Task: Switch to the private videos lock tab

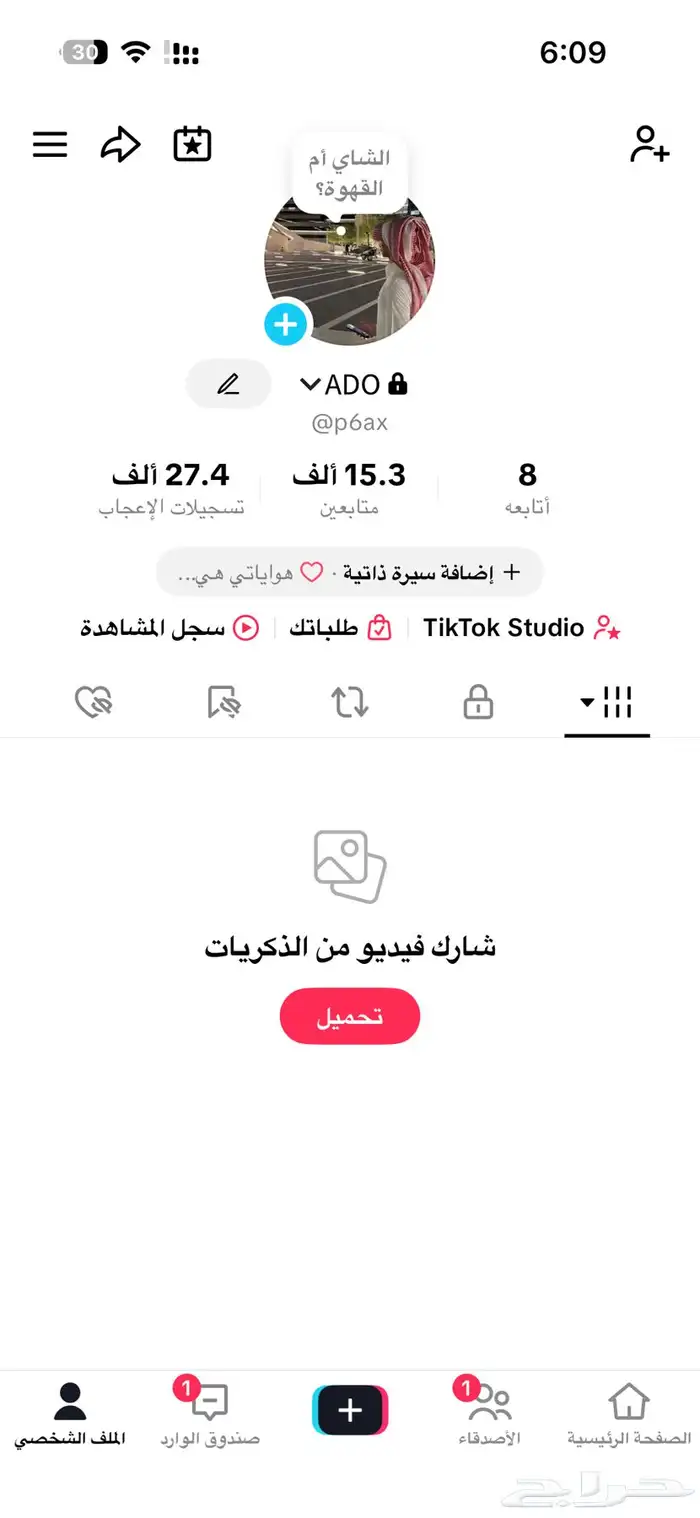Action: (x=478, y=703)
